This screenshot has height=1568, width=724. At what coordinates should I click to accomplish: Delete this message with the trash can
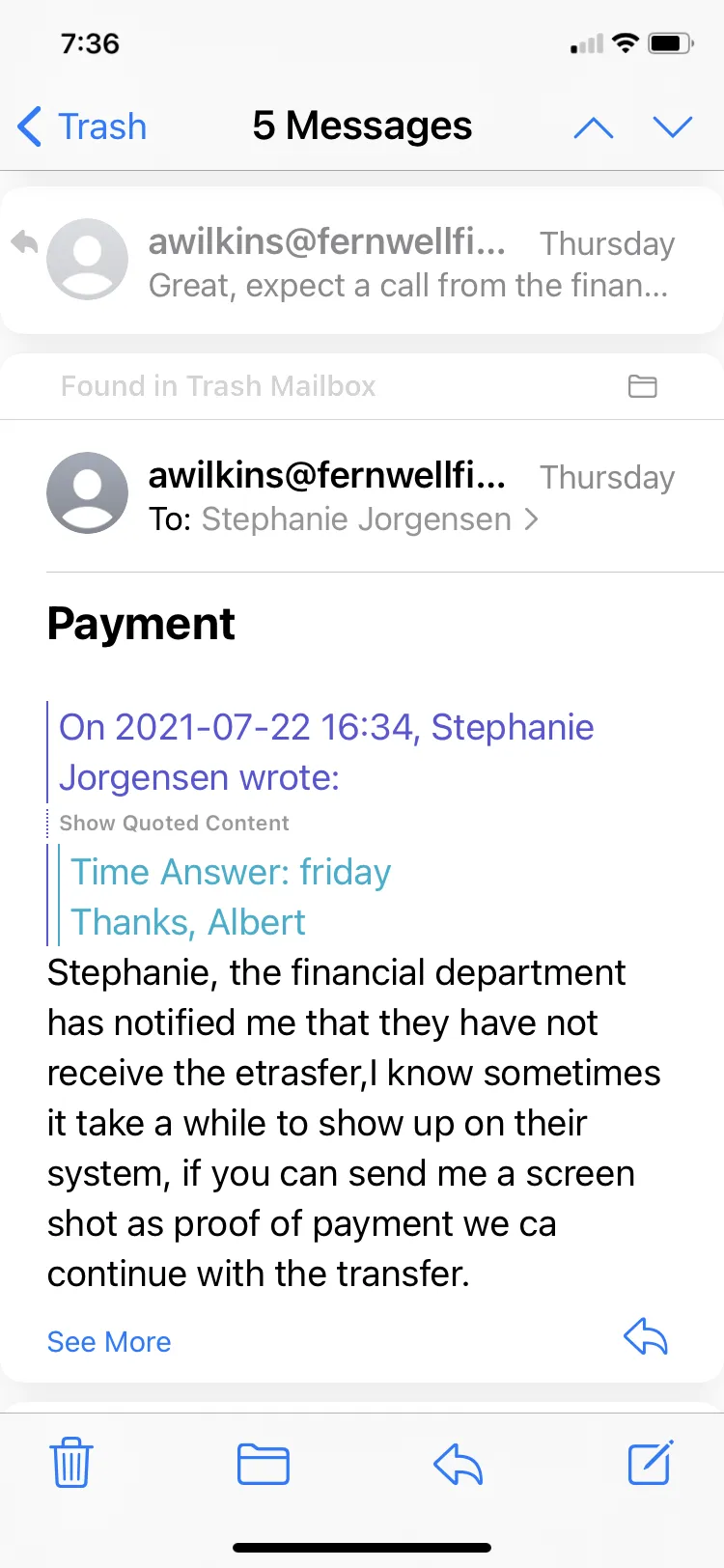pos(70,1463)
